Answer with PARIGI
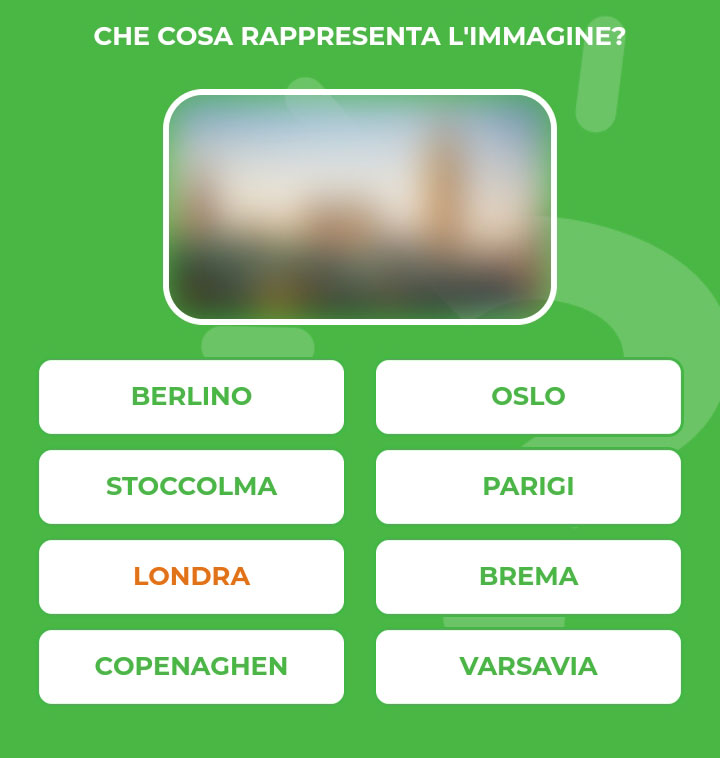The image size is (720, 758). pyautogui.click(x=528, y=487)
